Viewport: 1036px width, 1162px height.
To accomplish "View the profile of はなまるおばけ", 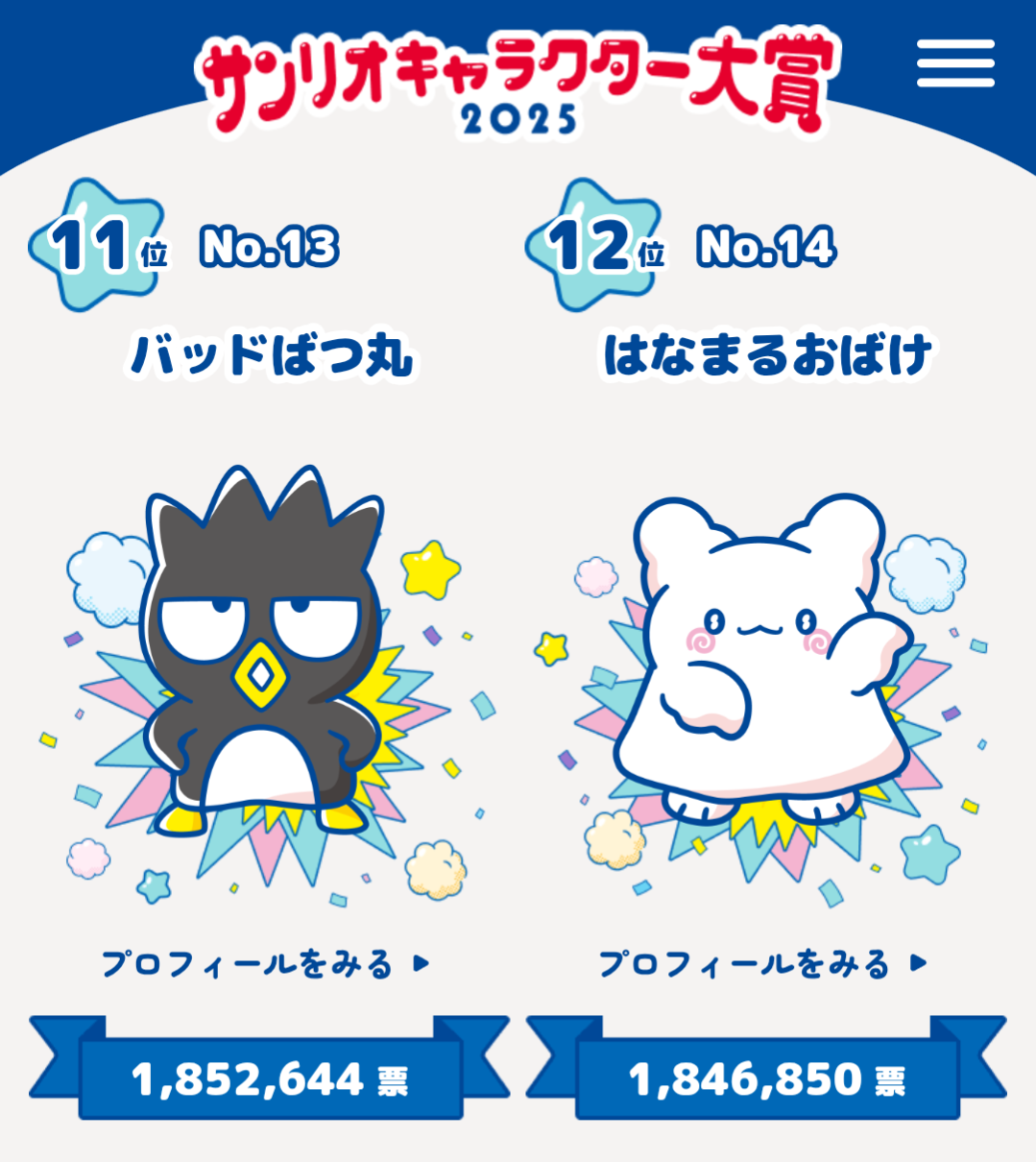I will 762,963.
